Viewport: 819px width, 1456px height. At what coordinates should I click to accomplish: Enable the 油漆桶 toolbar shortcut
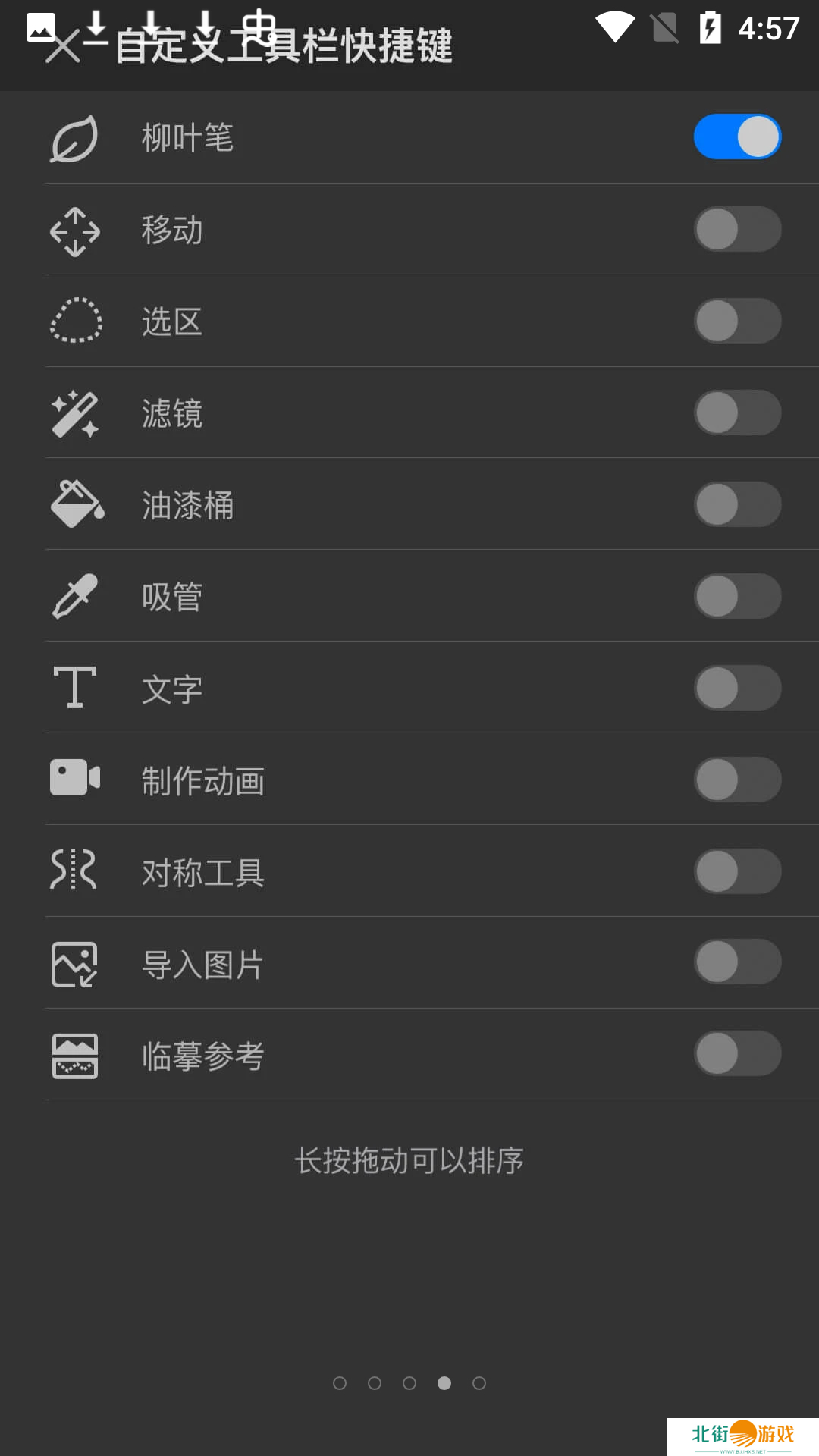[737, 504]
